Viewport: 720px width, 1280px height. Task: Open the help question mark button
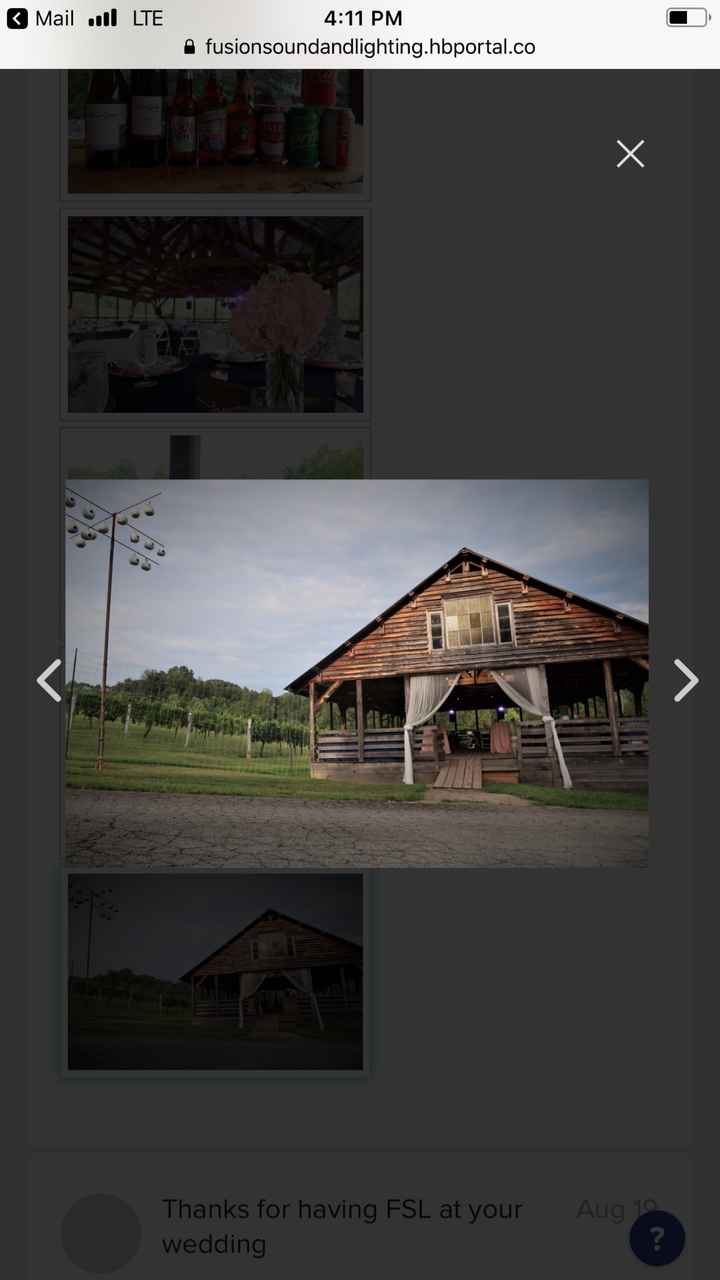pos(657,1238)
